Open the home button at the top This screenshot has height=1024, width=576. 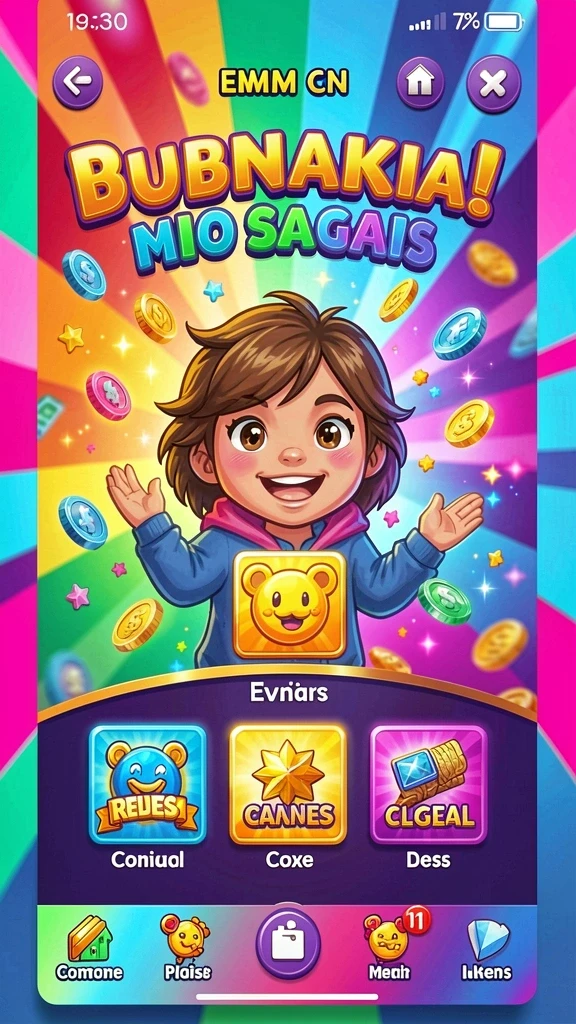coord(421,83)
